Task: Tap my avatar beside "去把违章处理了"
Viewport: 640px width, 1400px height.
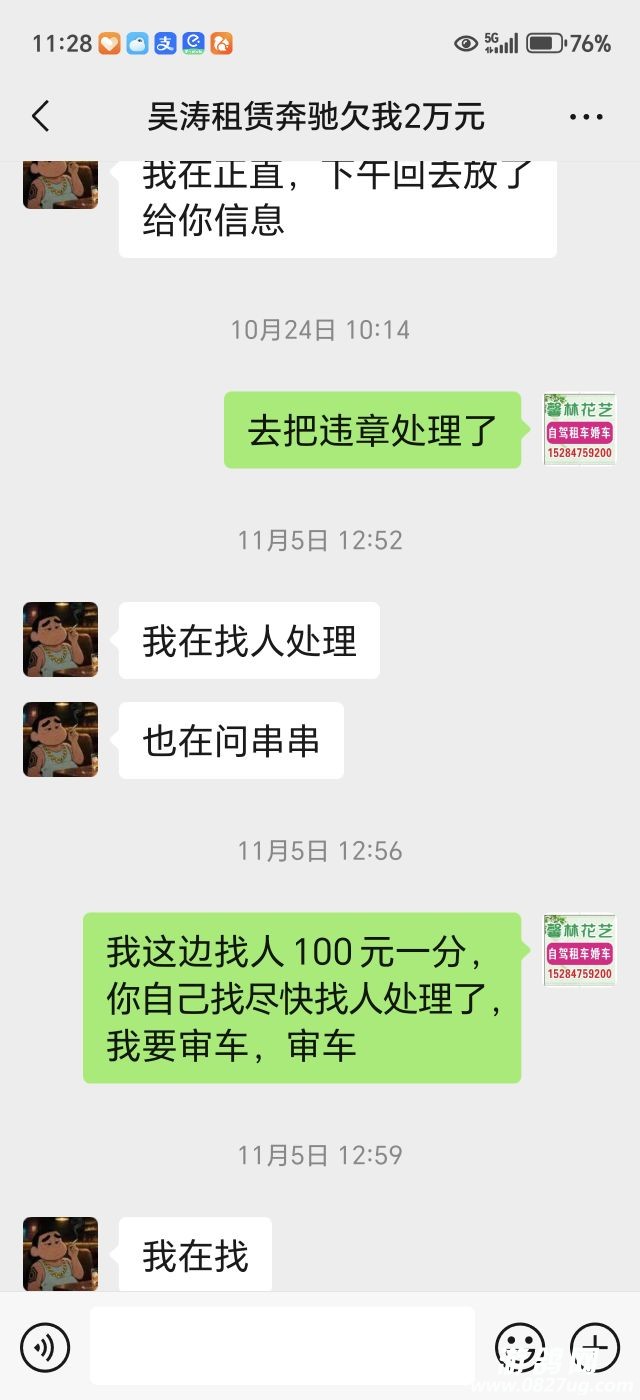Action: pos(580,429)
